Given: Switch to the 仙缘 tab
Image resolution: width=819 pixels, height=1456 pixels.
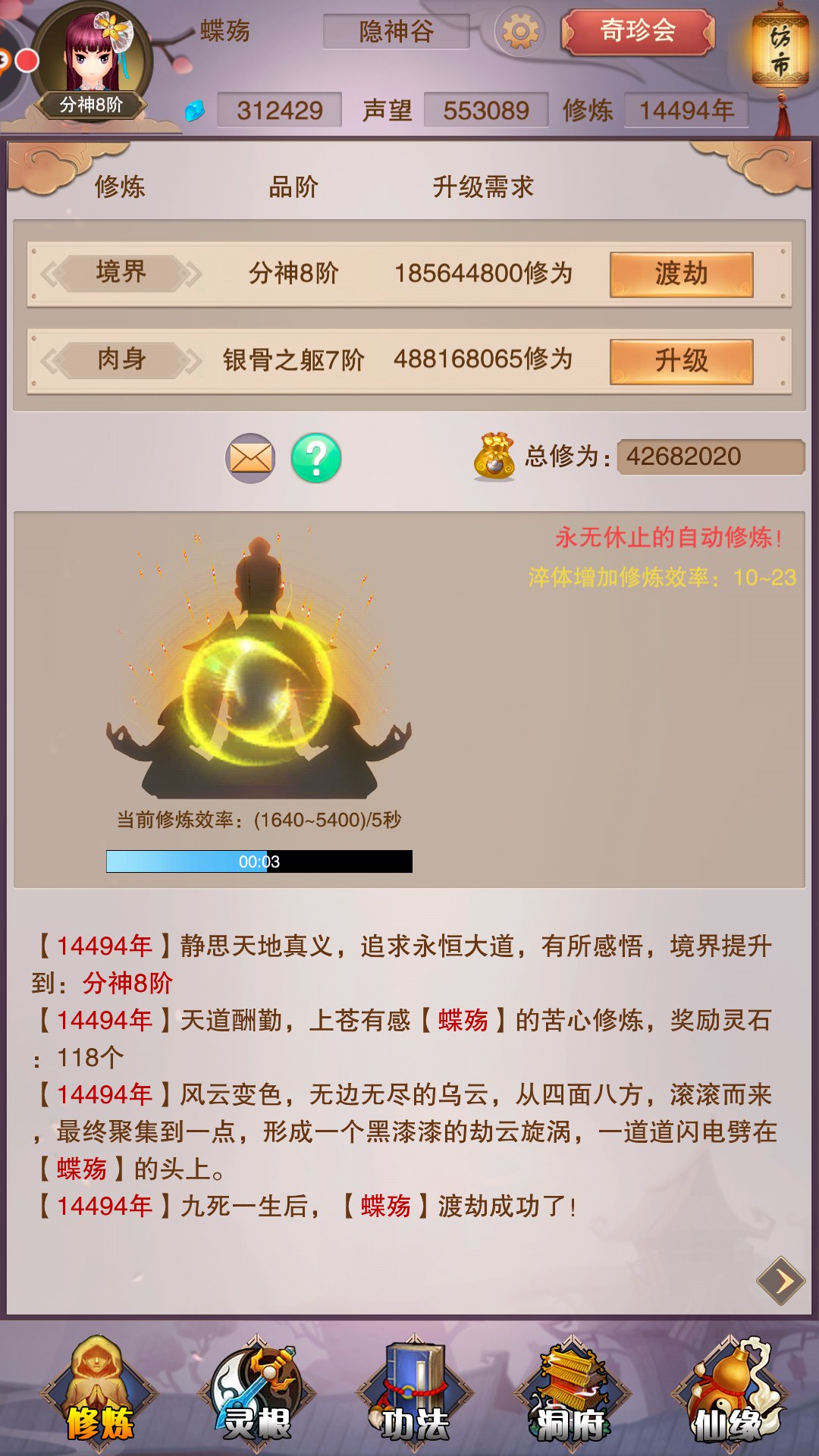Looking at the screenshot, I should [729, 1394].
